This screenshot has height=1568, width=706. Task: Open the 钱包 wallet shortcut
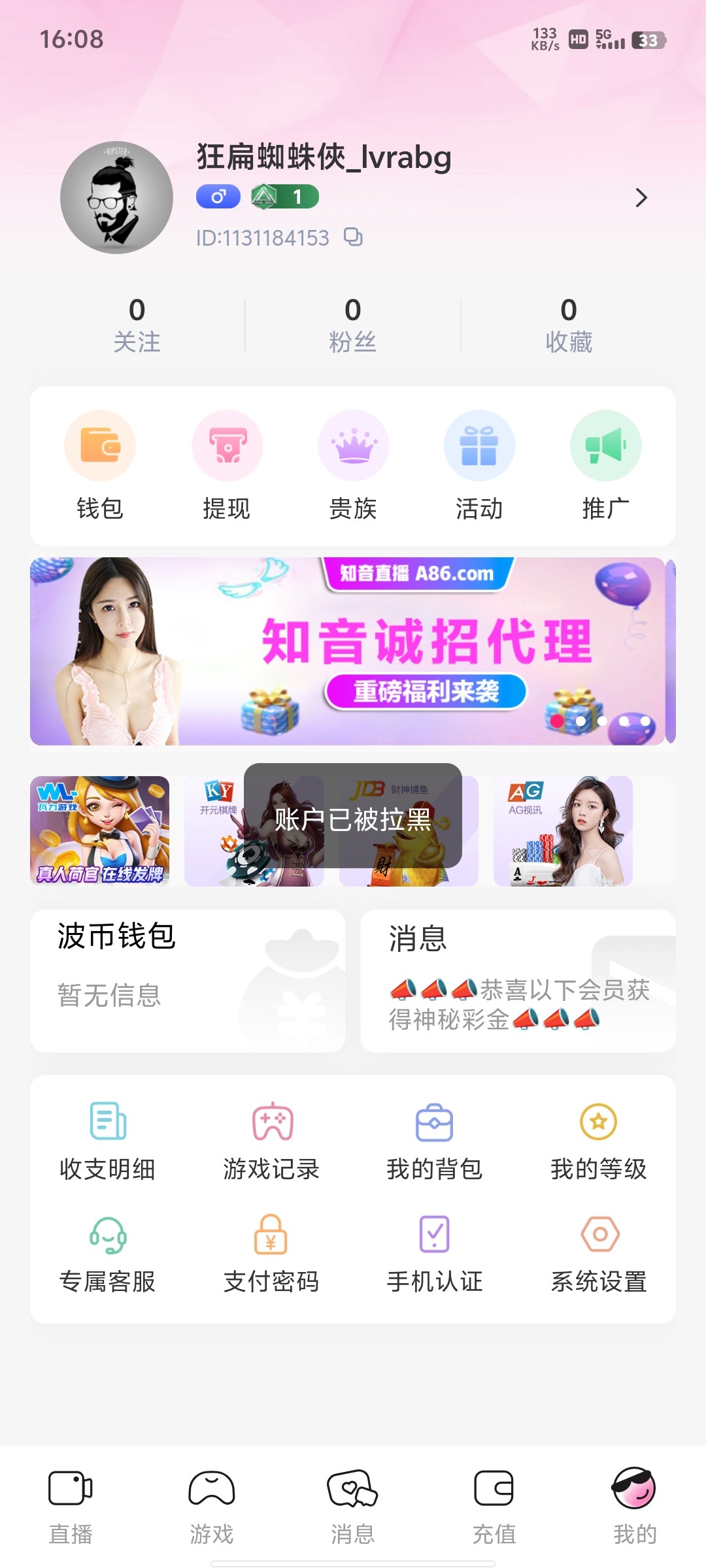[100, 465]
